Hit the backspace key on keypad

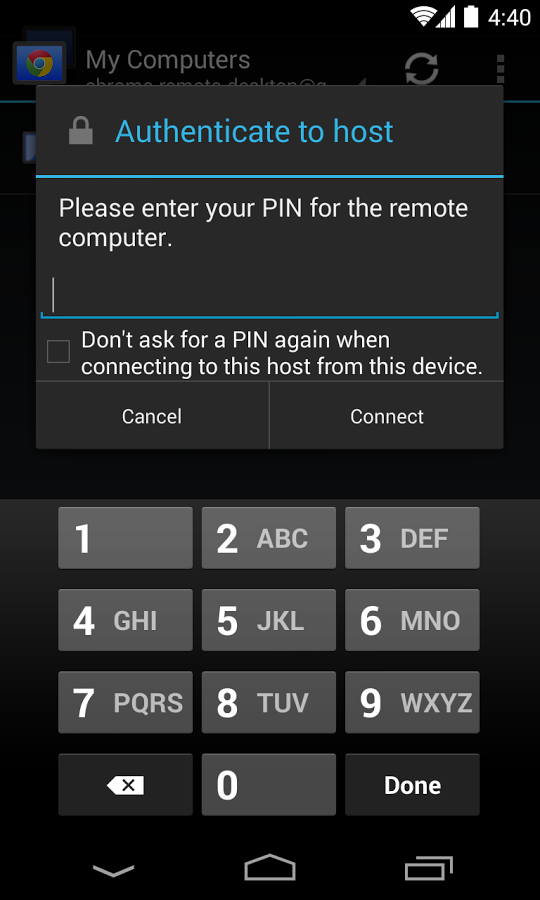(125, 785)
